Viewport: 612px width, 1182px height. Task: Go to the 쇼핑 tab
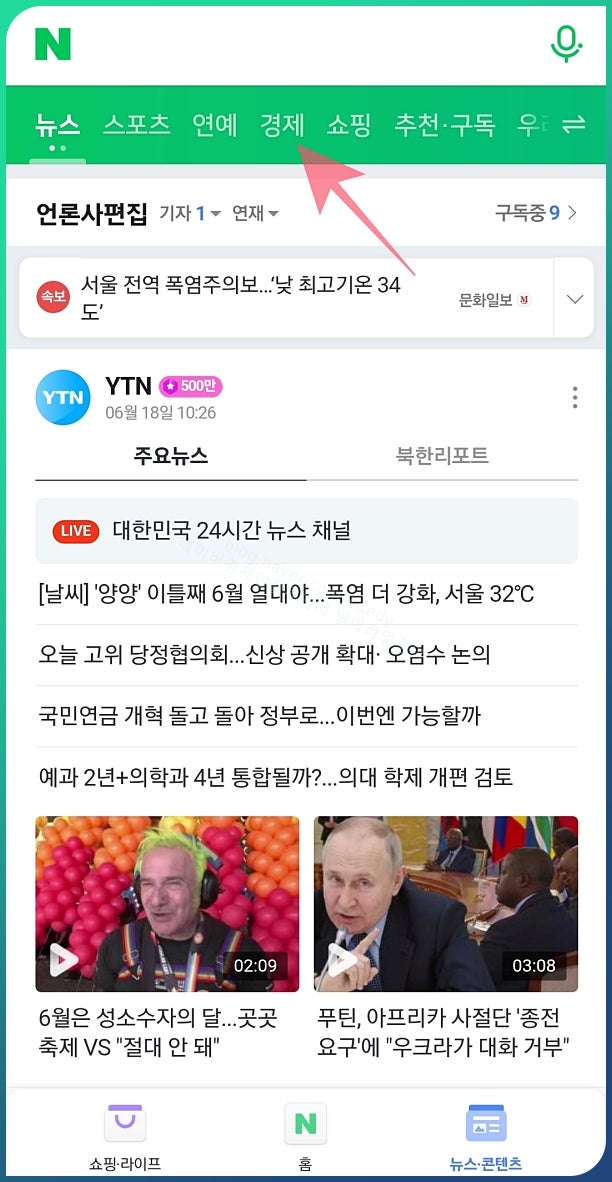pos(349,124)
